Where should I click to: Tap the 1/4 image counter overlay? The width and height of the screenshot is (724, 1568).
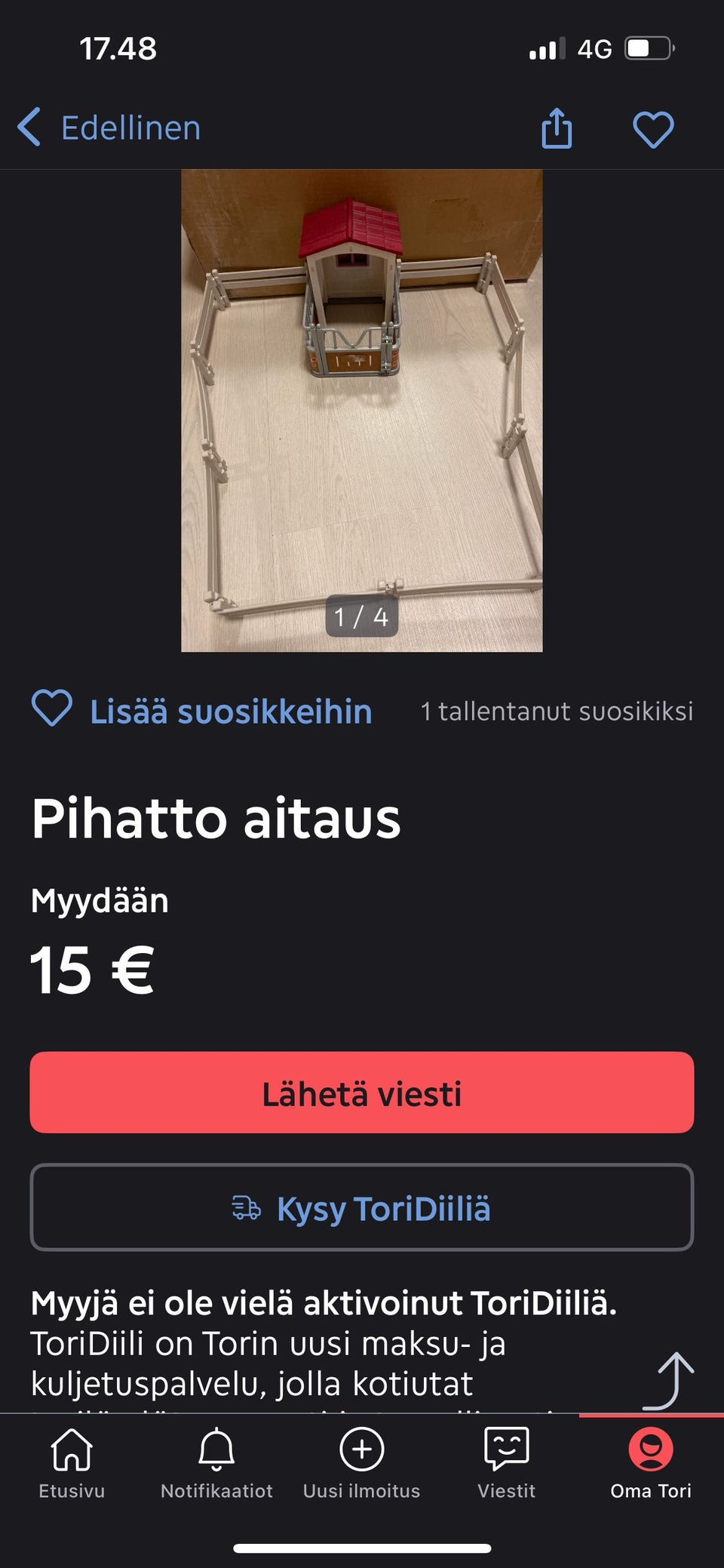361,617
